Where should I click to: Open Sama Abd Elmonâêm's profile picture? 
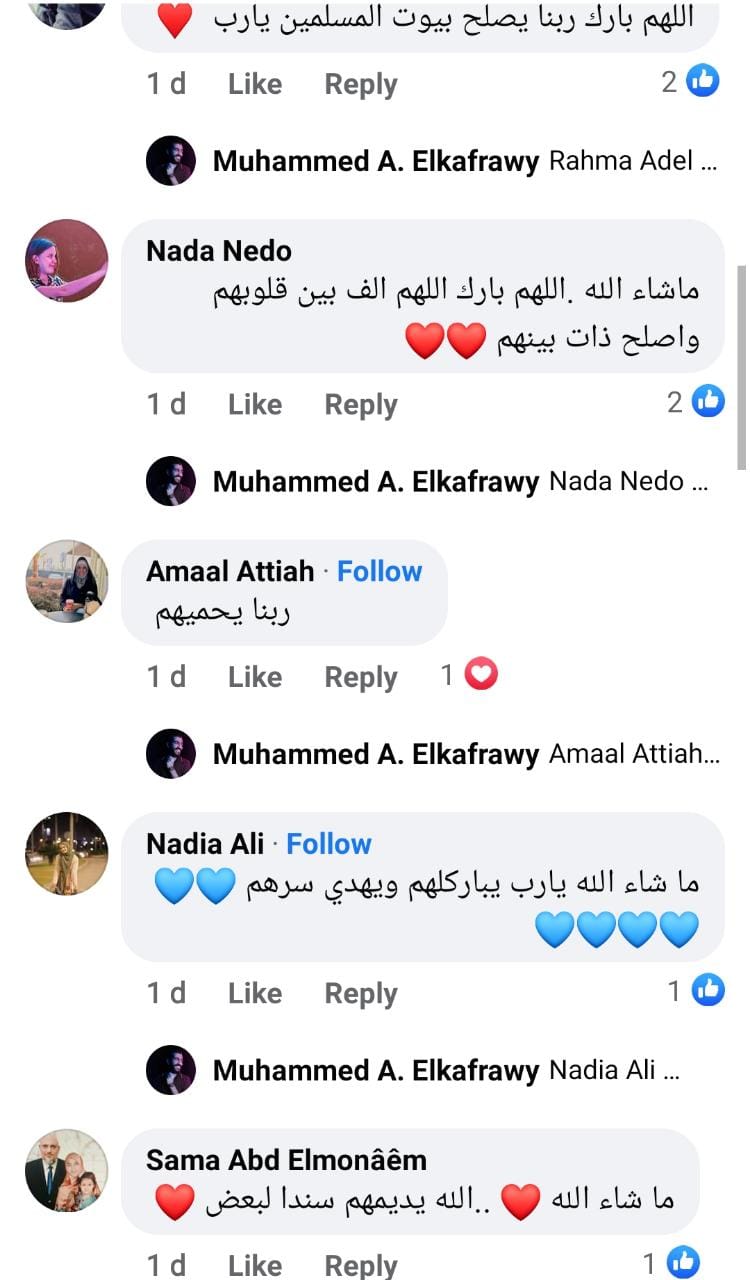click(x=67, y=1170)
